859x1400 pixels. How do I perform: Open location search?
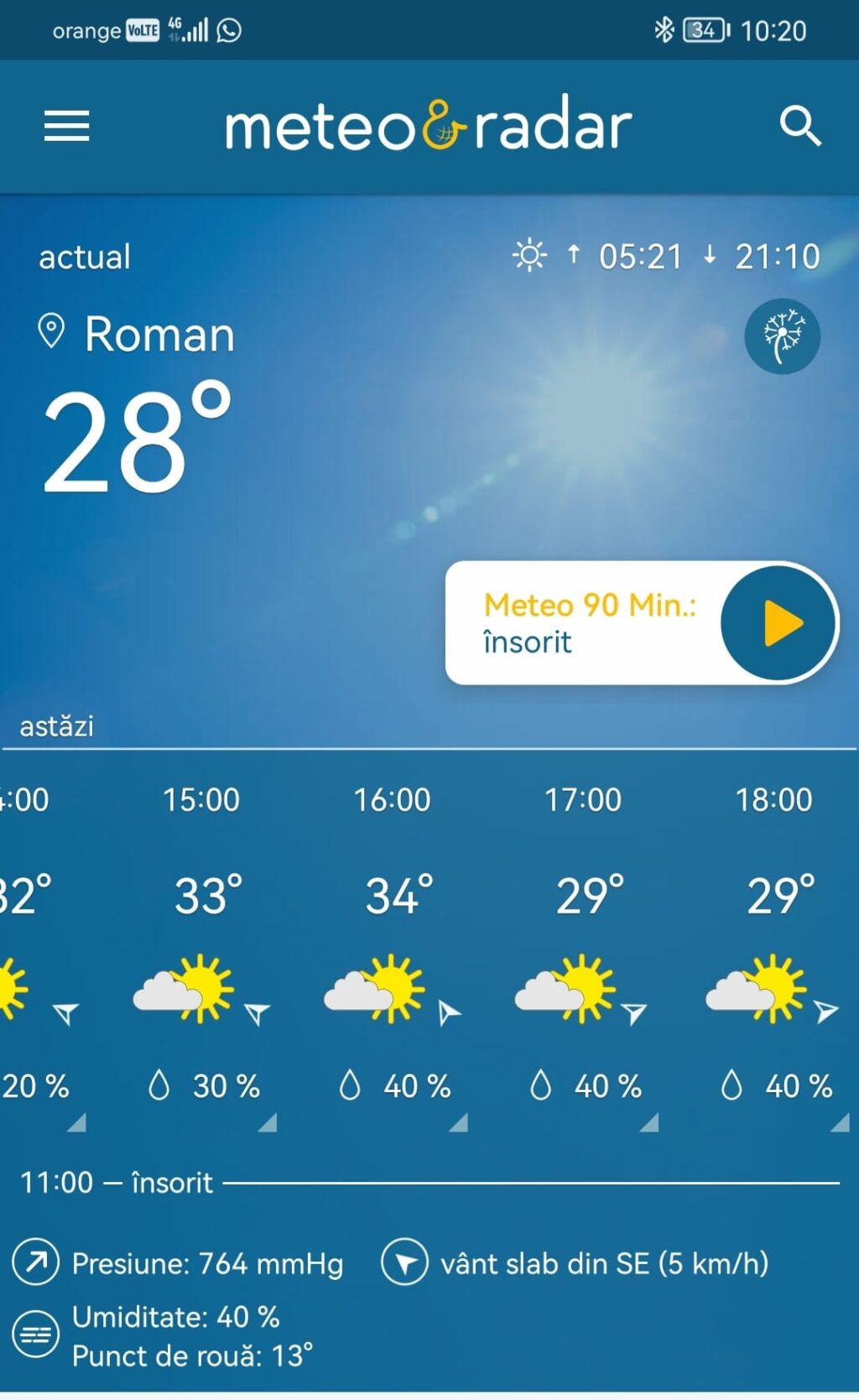799,127
